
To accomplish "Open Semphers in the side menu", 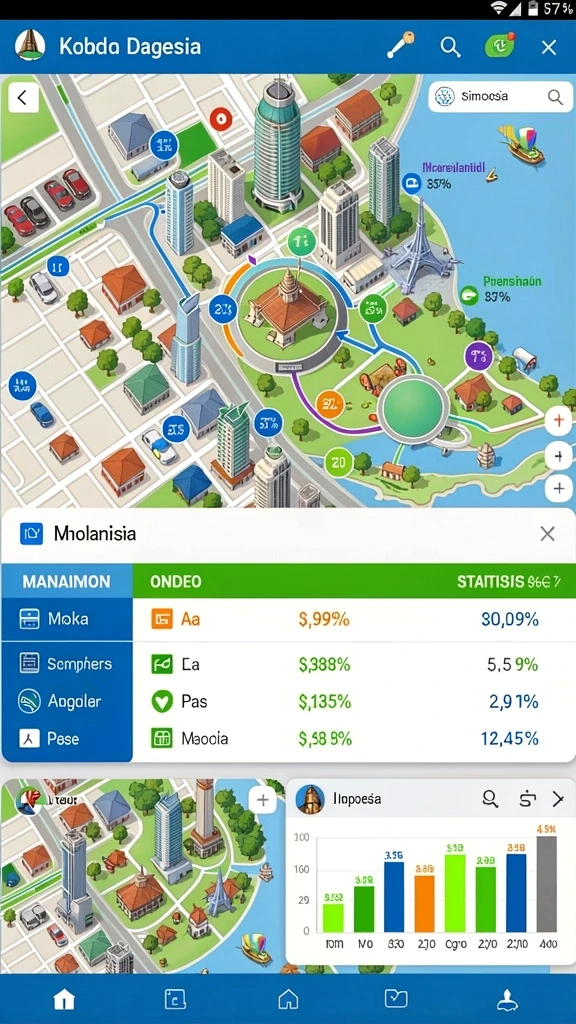I will (x=67, y=664).
